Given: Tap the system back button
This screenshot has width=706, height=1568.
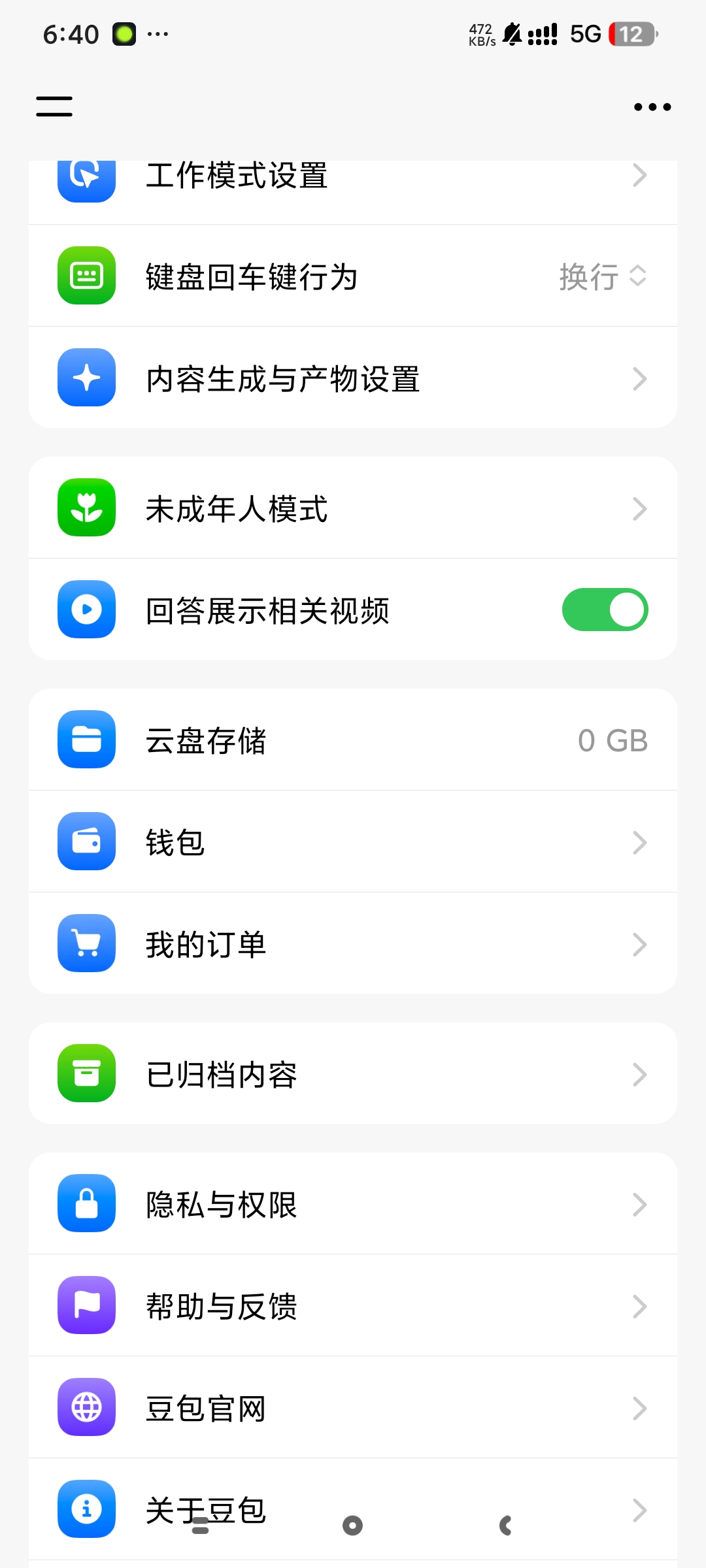Looking at the screenshot, I should pyautogui.click(x=505, y=1526).
